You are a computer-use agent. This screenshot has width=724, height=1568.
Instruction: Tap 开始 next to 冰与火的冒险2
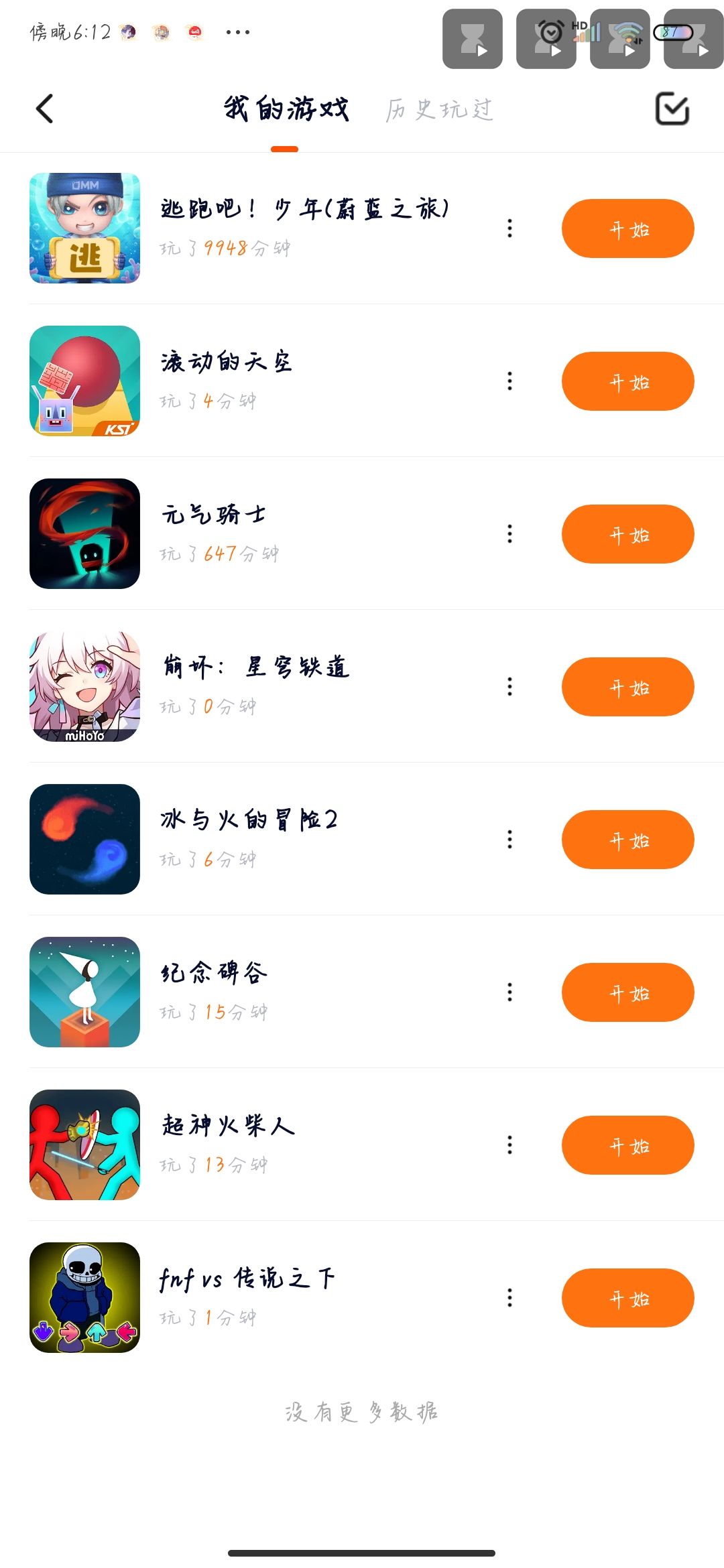(x=627, y=840)
